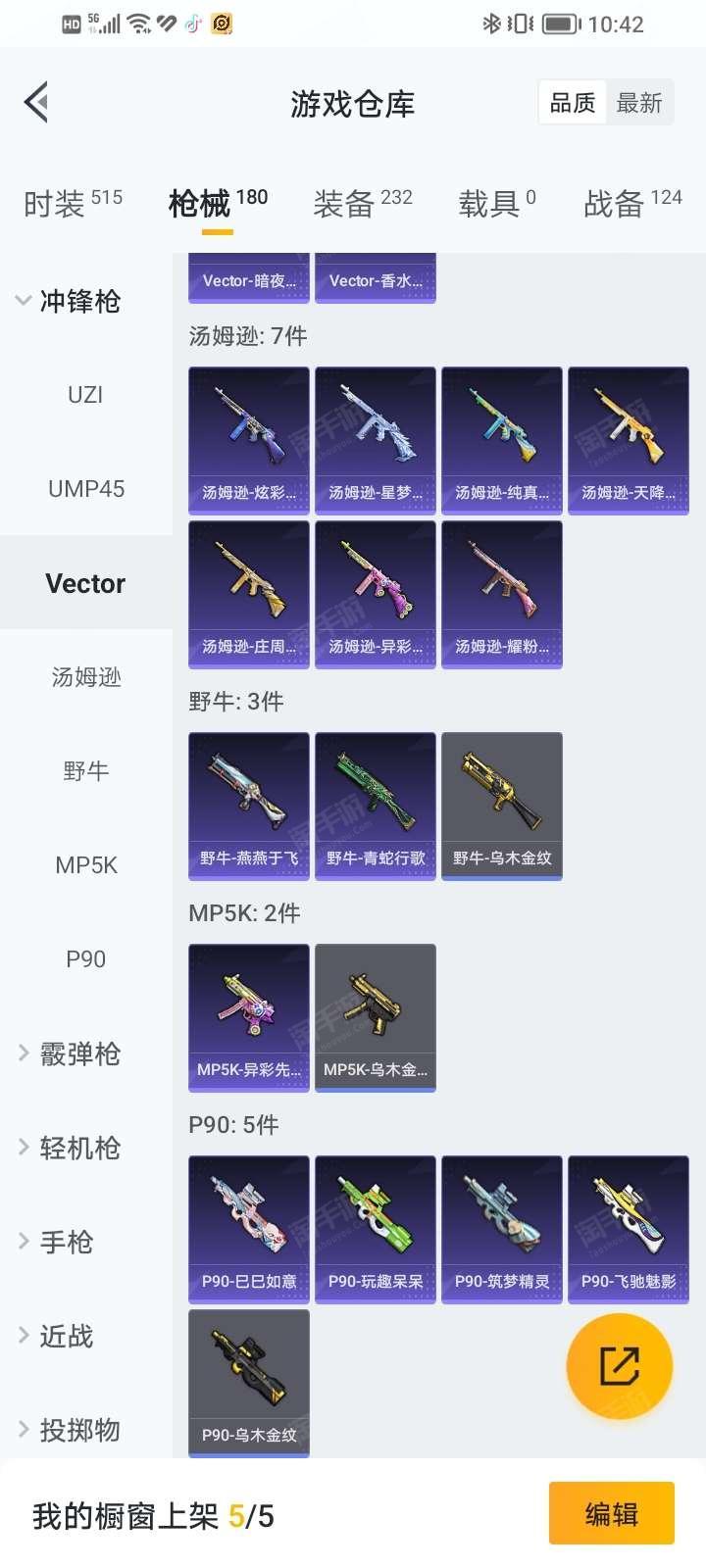This screenshot has height=1568, width=706.
Task: Open the 野牛-乌木金纹 skin
Action: pyautogui.click(x=502, y=807)
